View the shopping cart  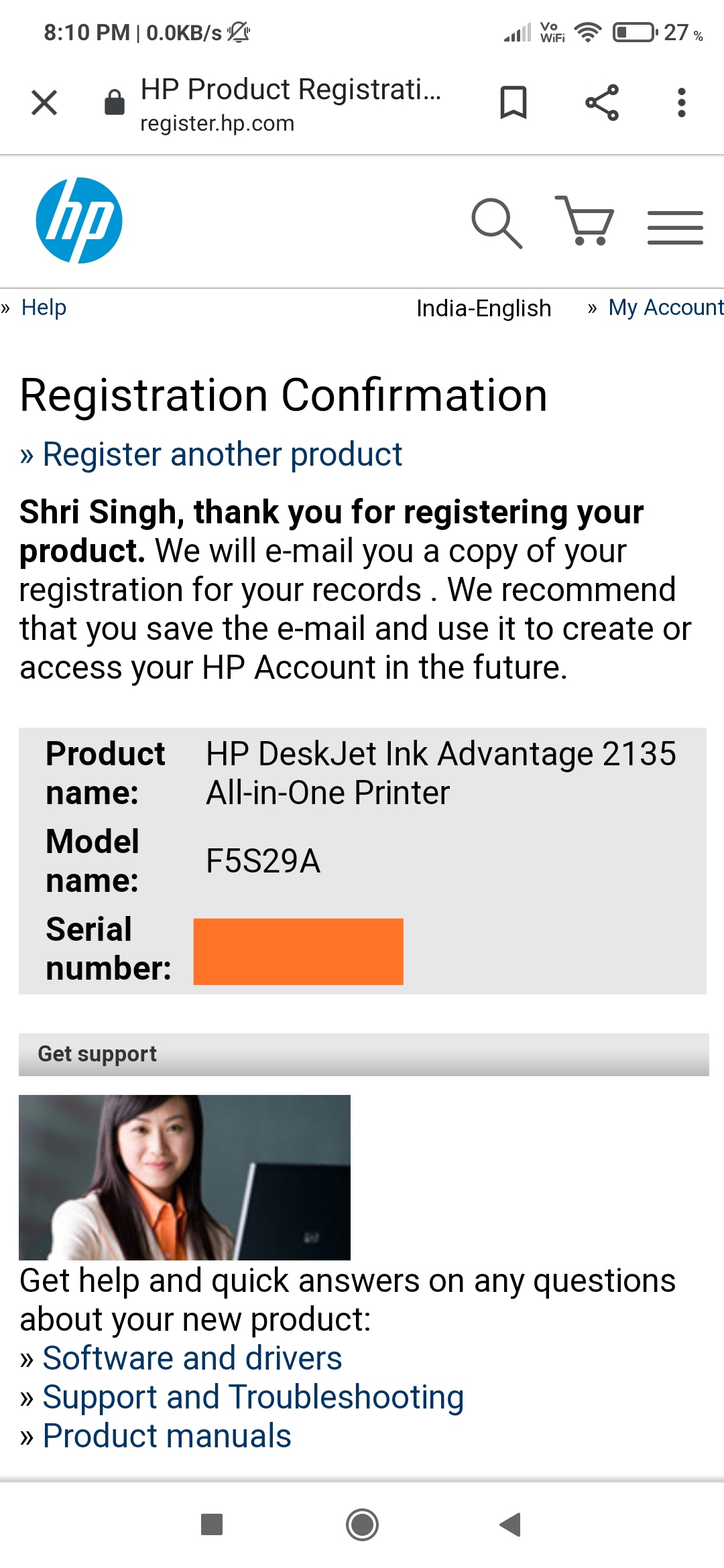(x=585, y=220)
